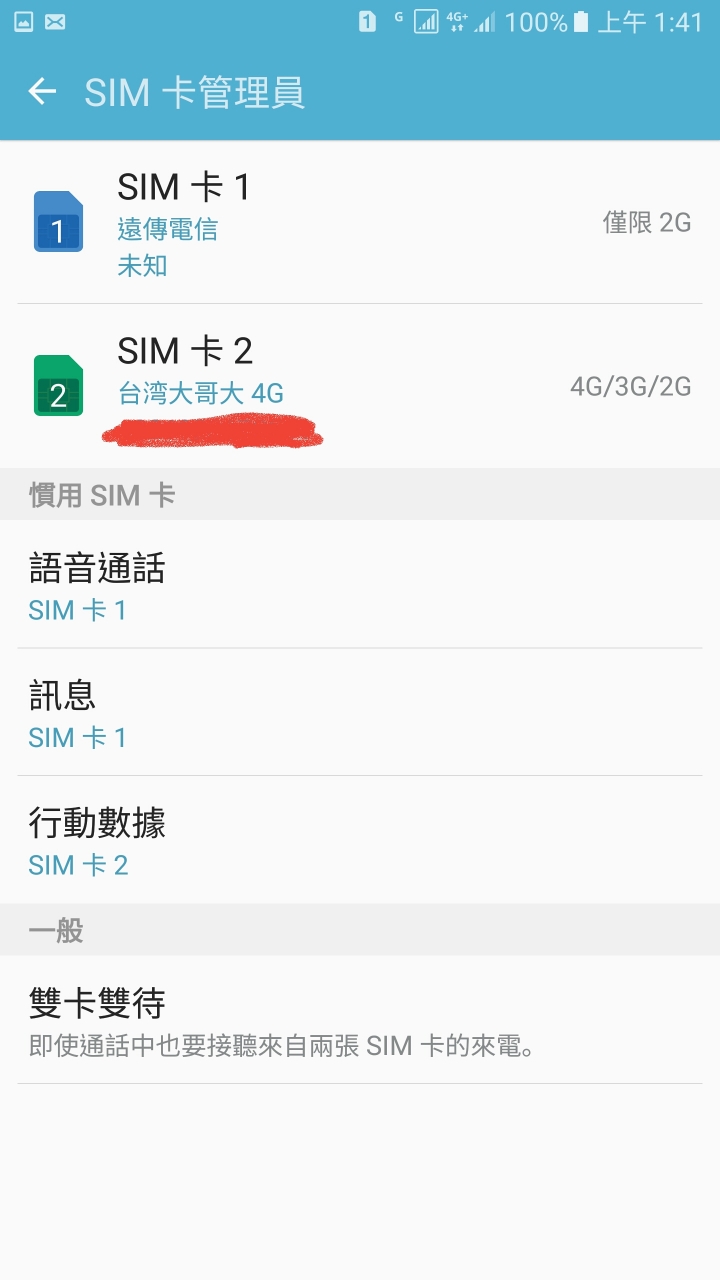Open SIM 卡 1 遠傳電信 settings

click(360, 223)
